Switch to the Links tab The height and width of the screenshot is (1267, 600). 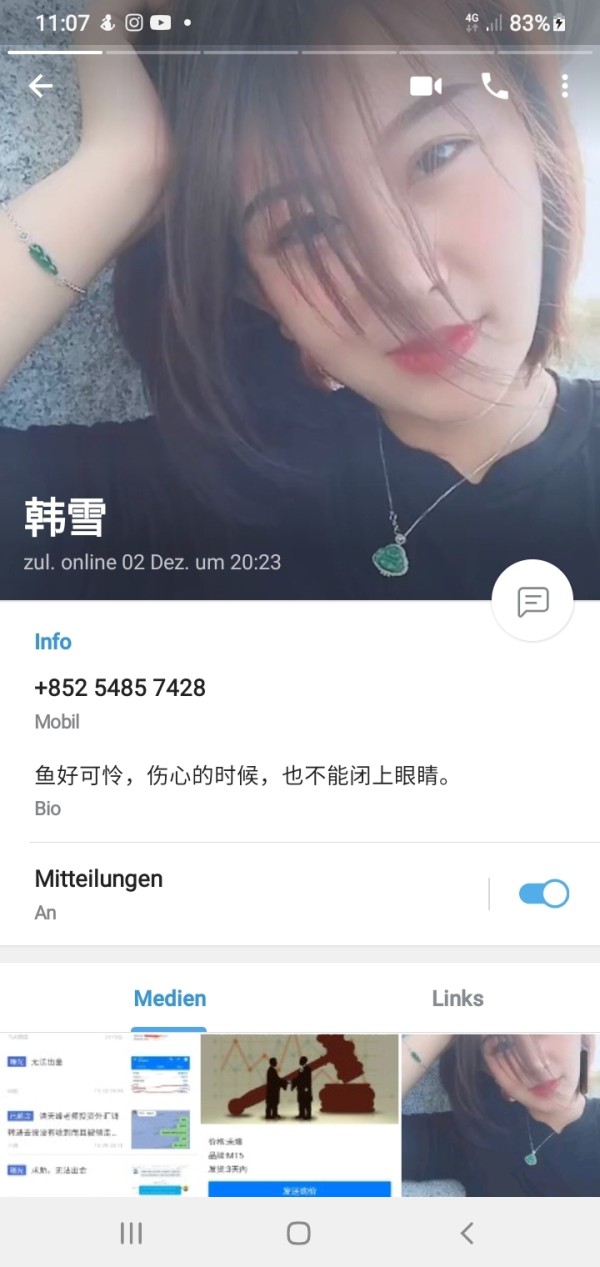click(458, 998)
